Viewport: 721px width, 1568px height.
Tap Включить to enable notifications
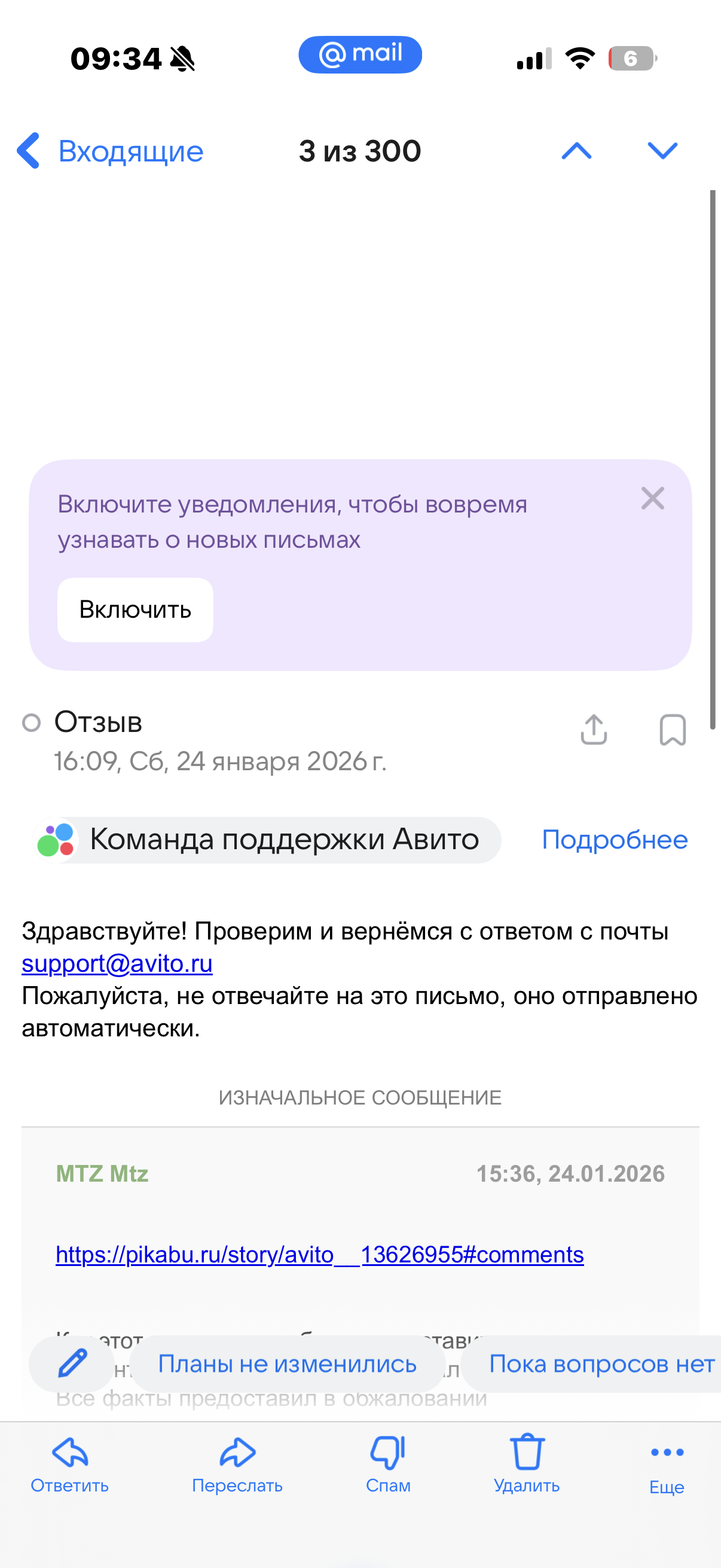(135, 609)
